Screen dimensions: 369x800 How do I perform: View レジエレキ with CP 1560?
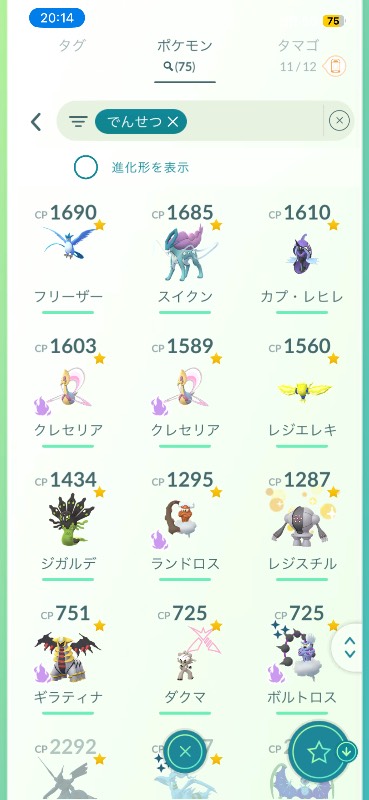click(x=302, y=392)
